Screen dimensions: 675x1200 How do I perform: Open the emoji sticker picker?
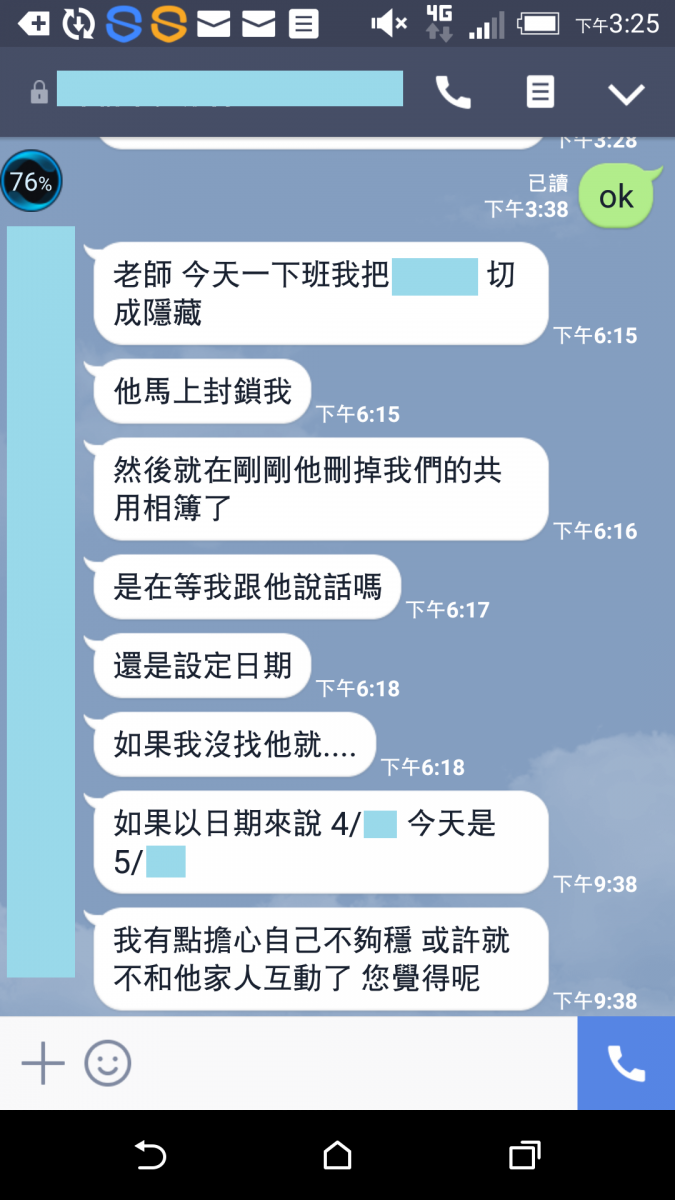point(108,1063)
